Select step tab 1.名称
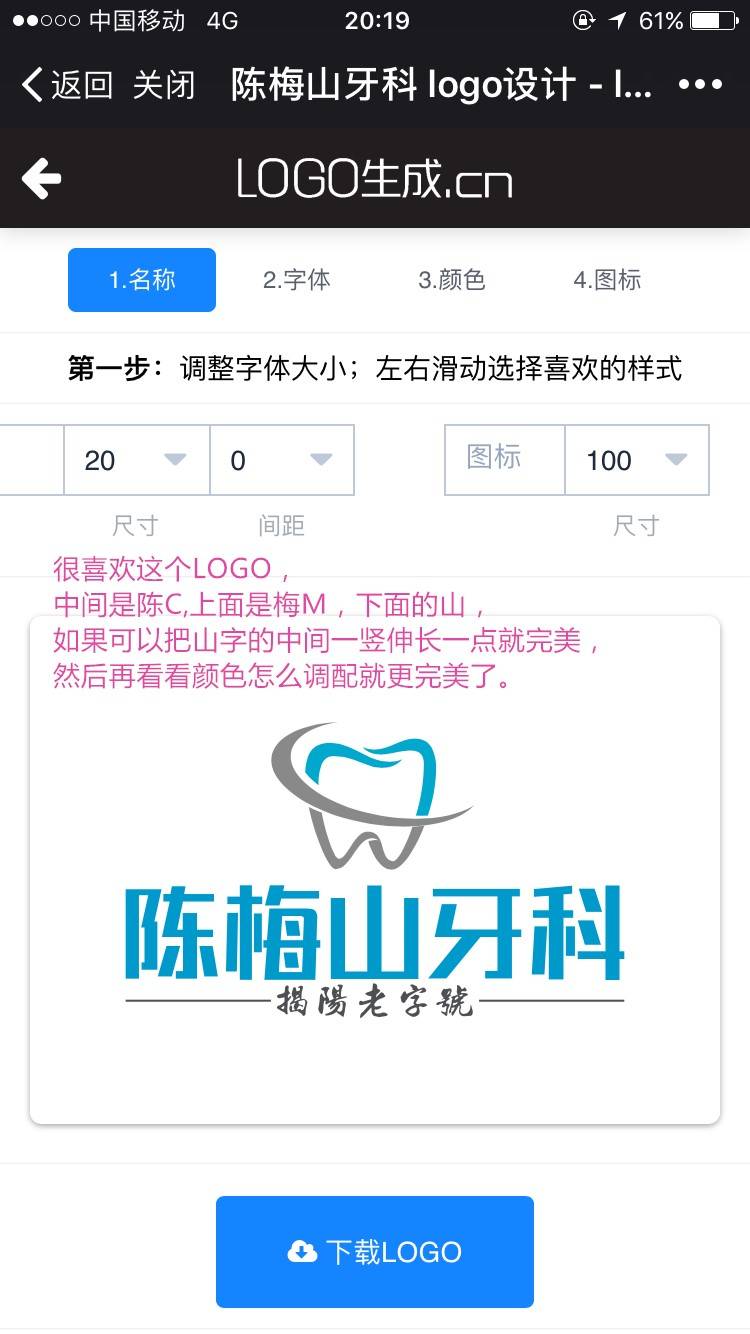 coord(142,280)
